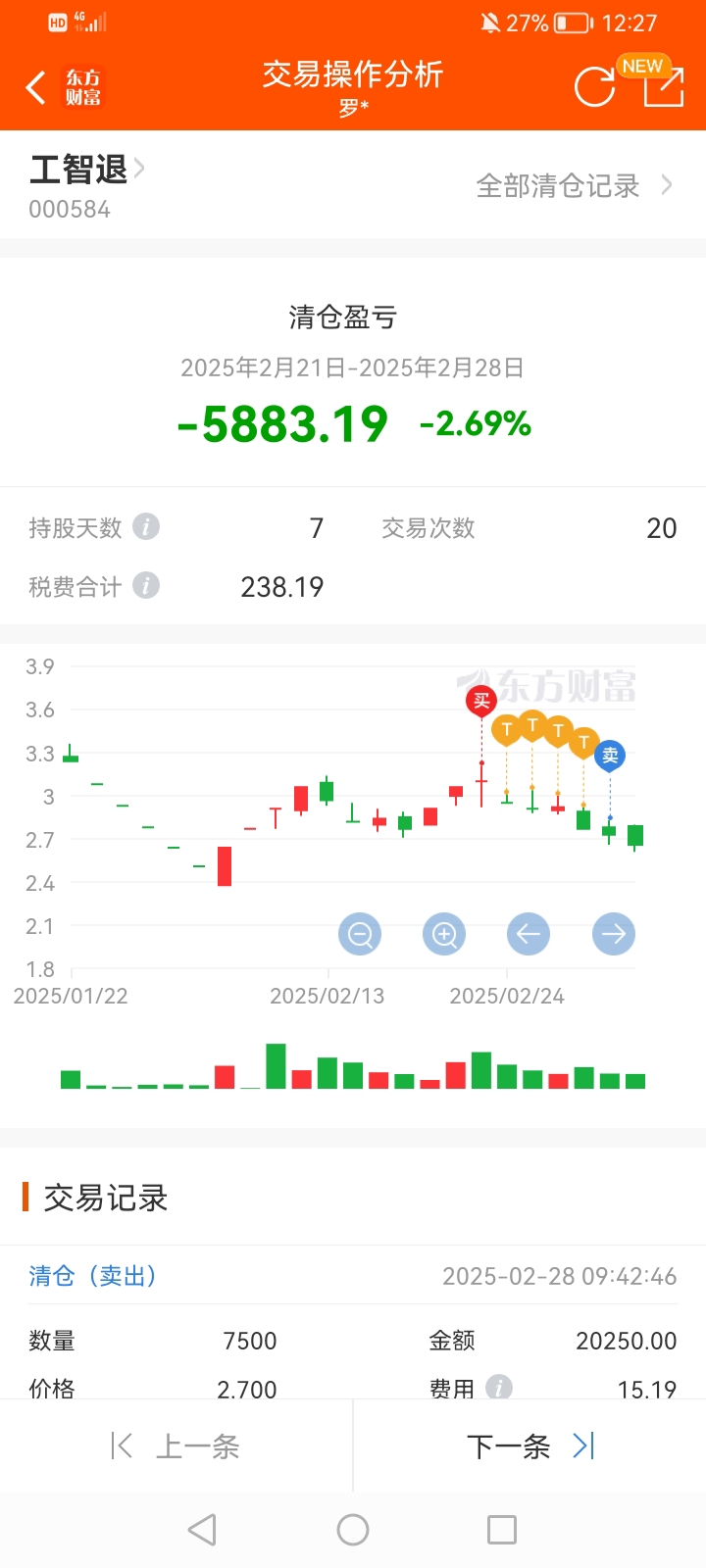Show info about 费用
This screenshot has width=706, height=1568.
click(x=499, y=1388)
